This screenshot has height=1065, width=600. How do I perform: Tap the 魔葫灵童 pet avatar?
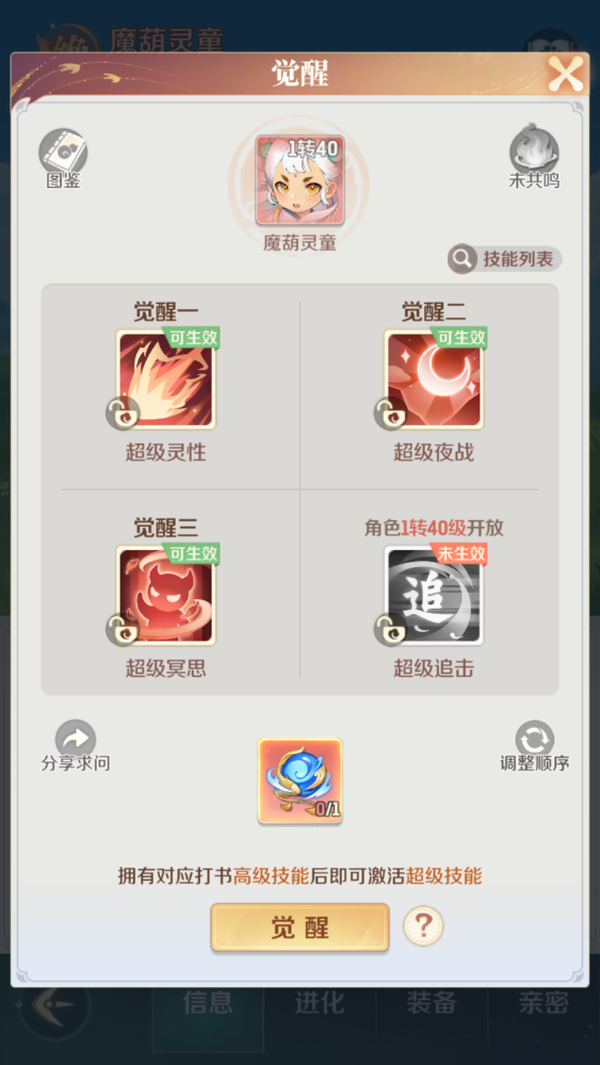coord(300,180)
